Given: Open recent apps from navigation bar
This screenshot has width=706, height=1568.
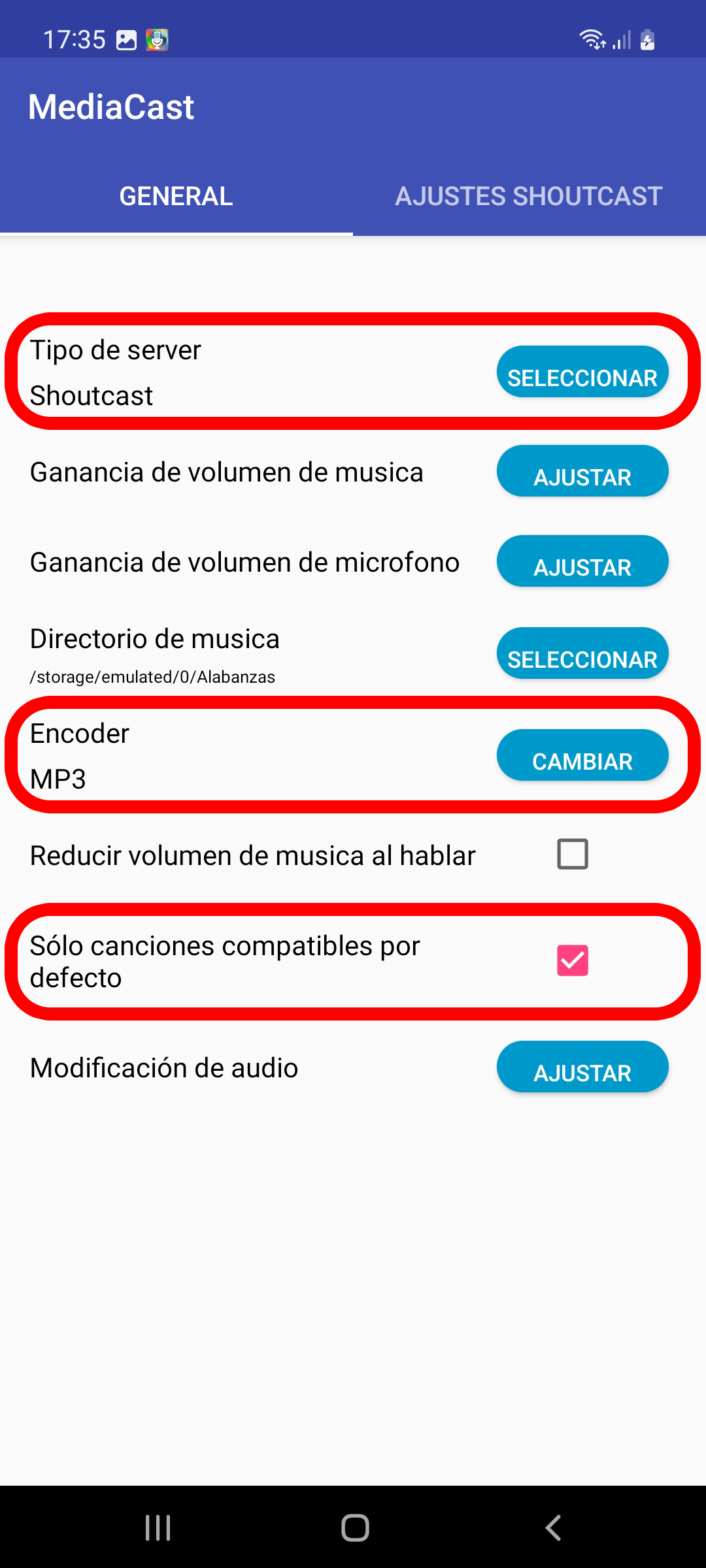Looking at the screenshot, I should click(x=158, y=1527).
